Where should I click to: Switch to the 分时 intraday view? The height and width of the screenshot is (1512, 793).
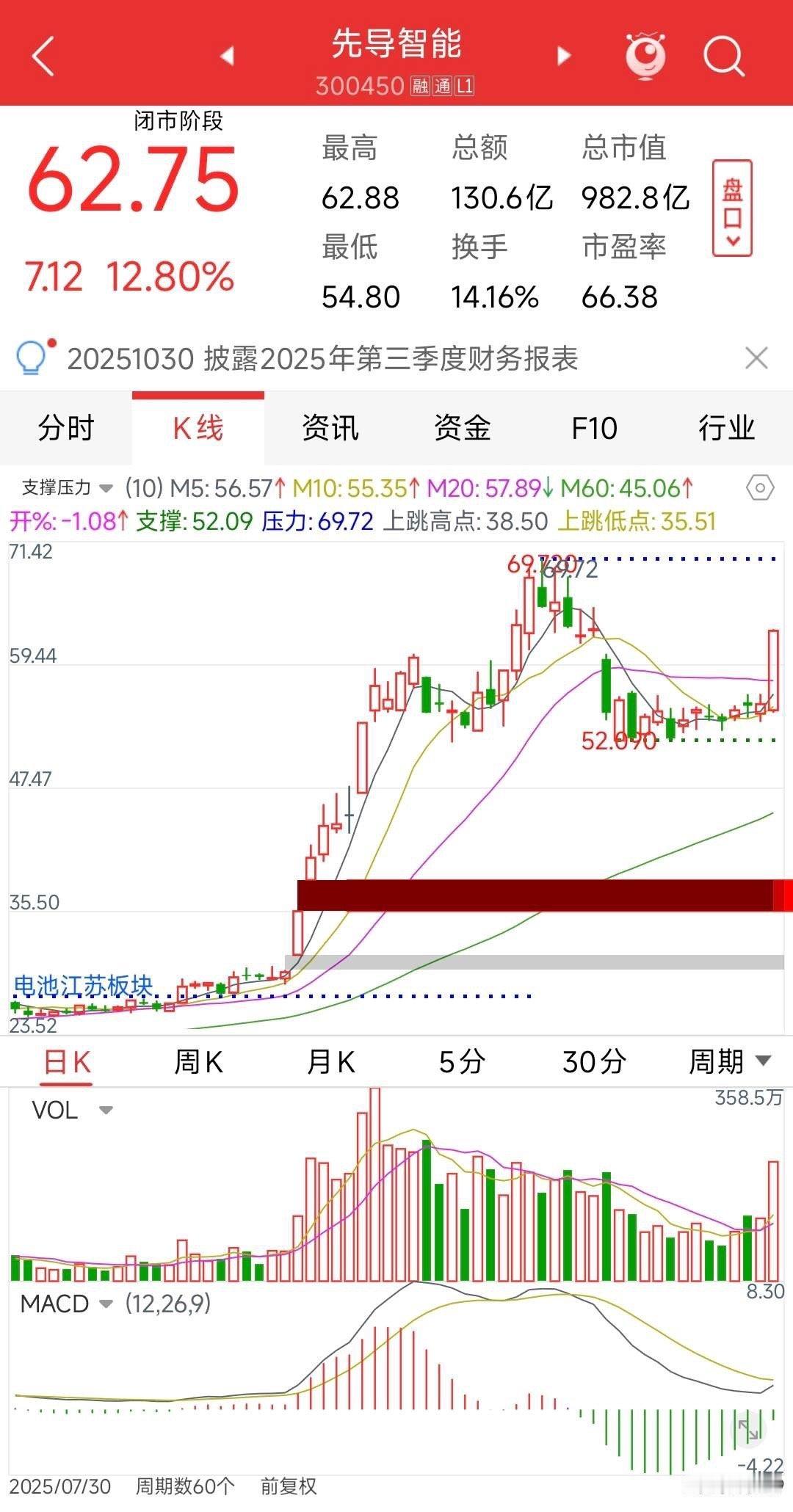tap(65, 428)
